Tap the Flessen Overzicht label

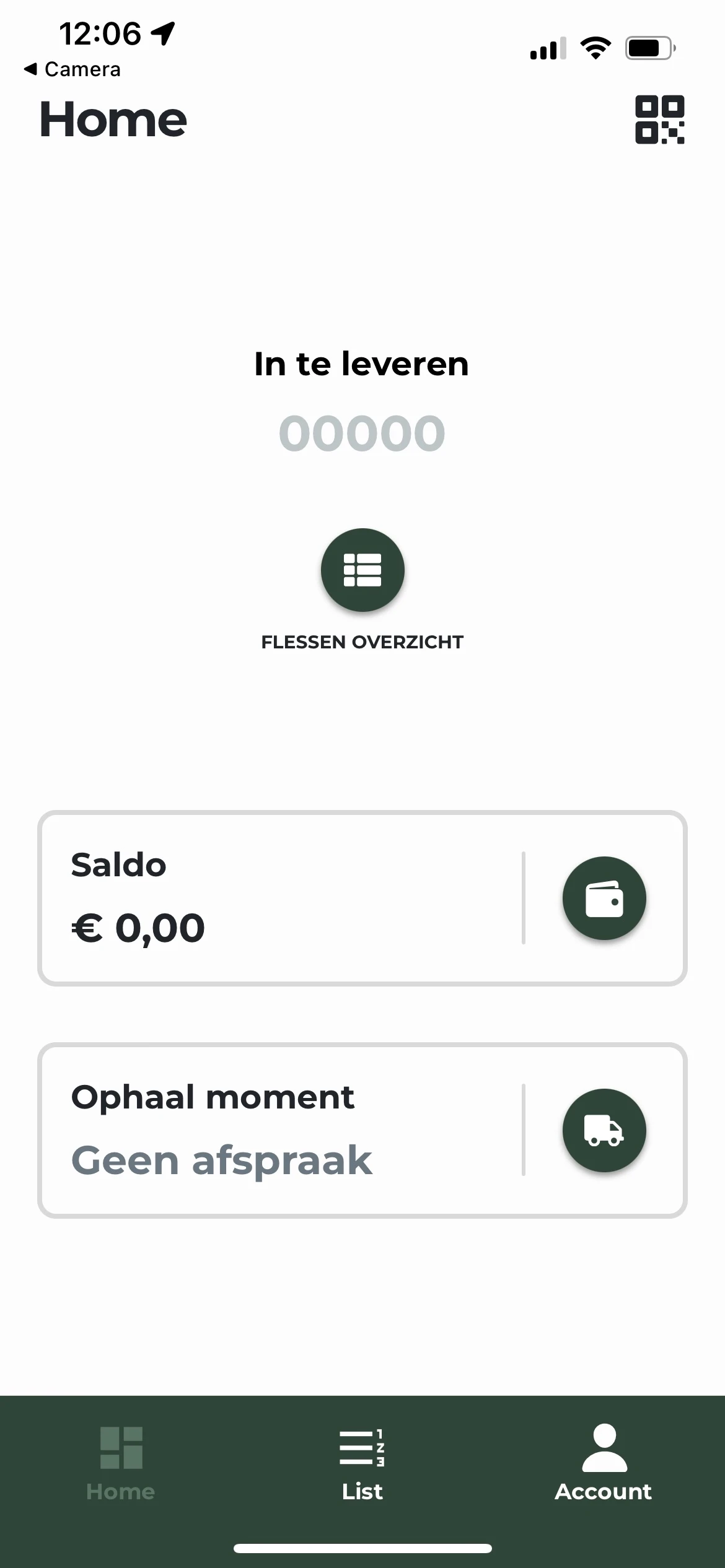[362, 642]
